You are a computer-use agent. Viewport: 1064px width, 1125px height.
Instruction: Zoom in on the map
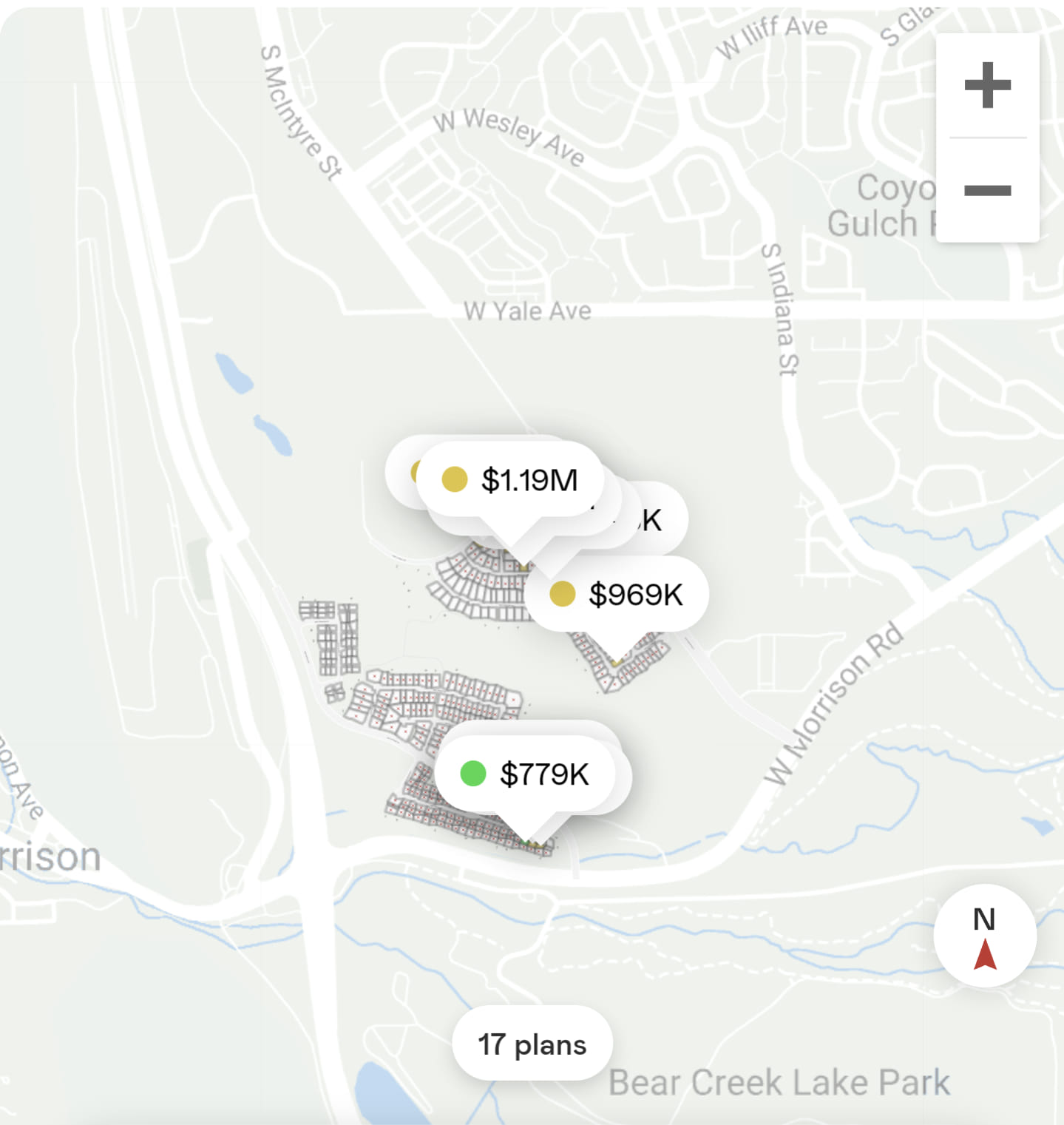pos(987,86)
